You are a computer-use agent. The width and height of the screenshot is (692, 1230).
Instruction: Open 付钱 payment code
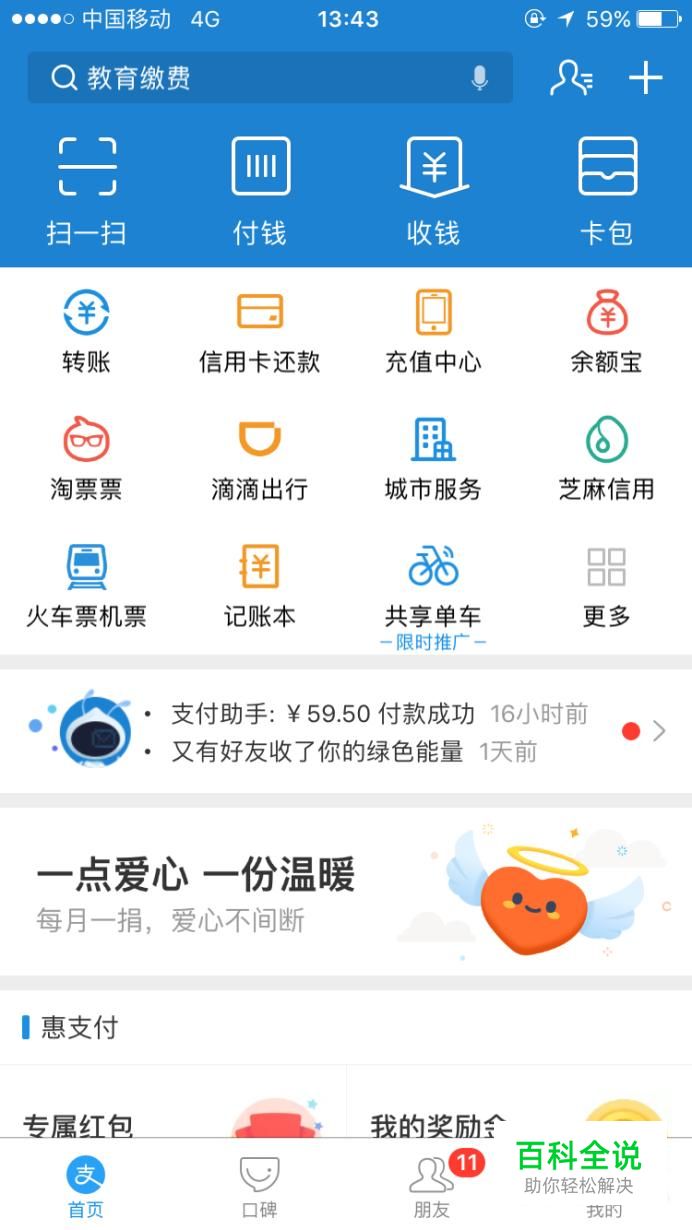[x=260, y=190]
